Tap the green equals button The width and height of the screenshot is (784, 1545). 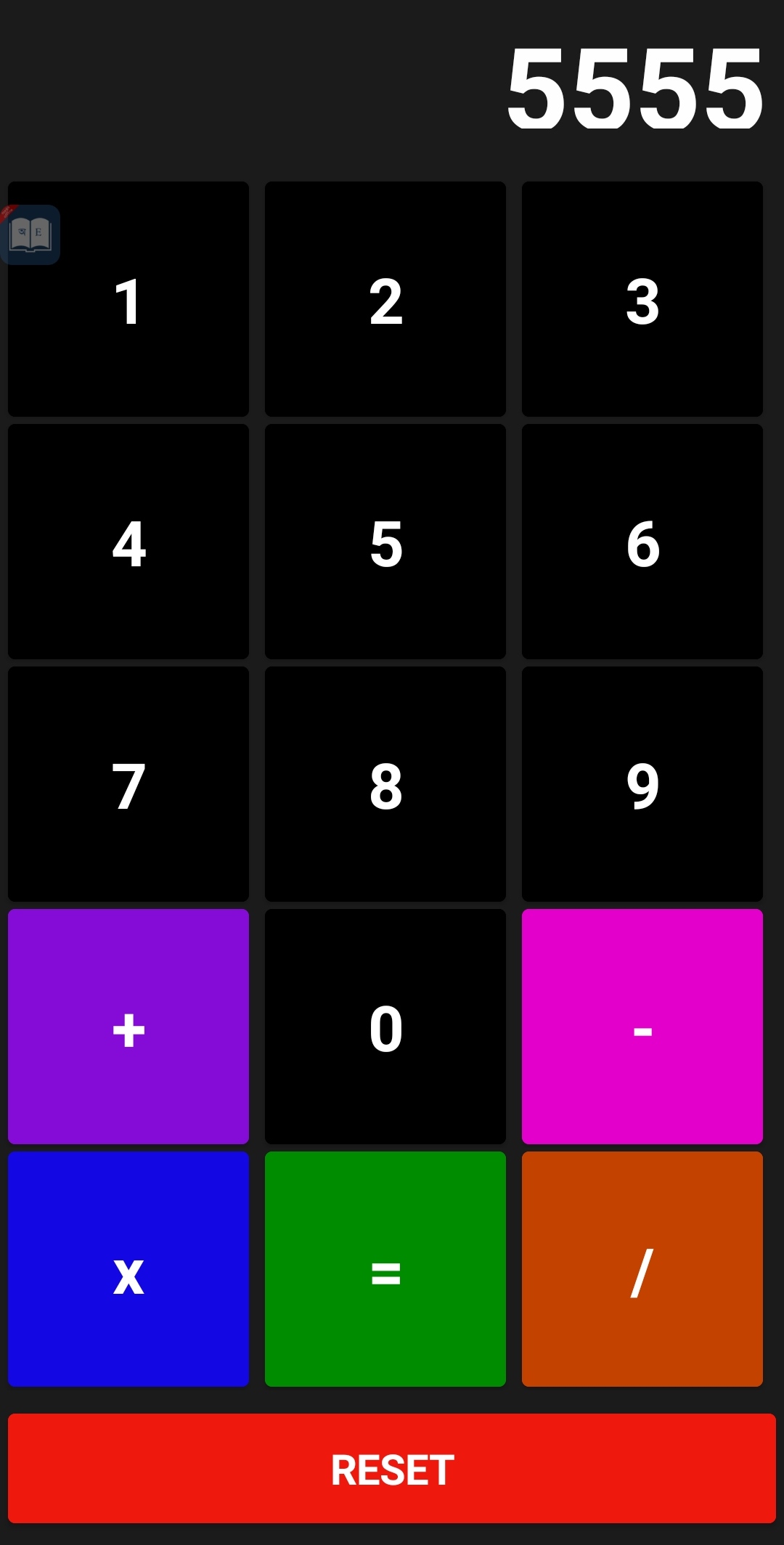pos(385,1269)
